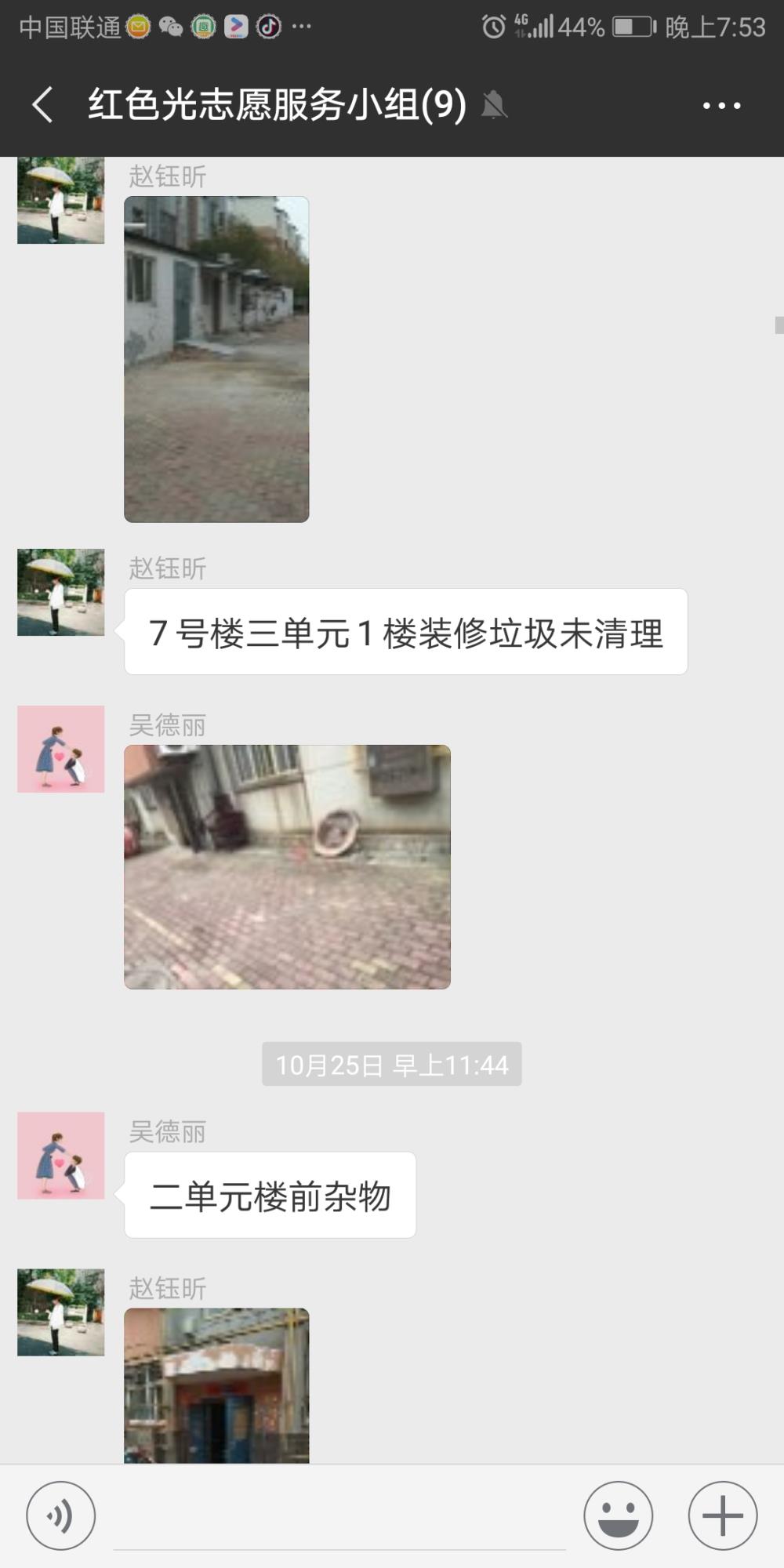784x1568 pixels.
Task: Switch to voice message input
Action: (61, 1515)
